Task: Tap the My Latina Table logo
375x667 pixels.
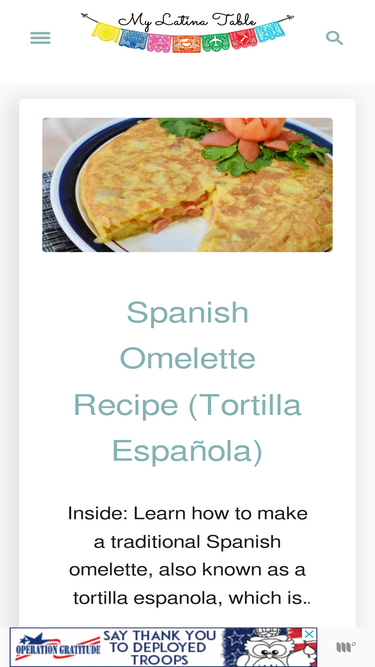Action: [x=188, y=33]
